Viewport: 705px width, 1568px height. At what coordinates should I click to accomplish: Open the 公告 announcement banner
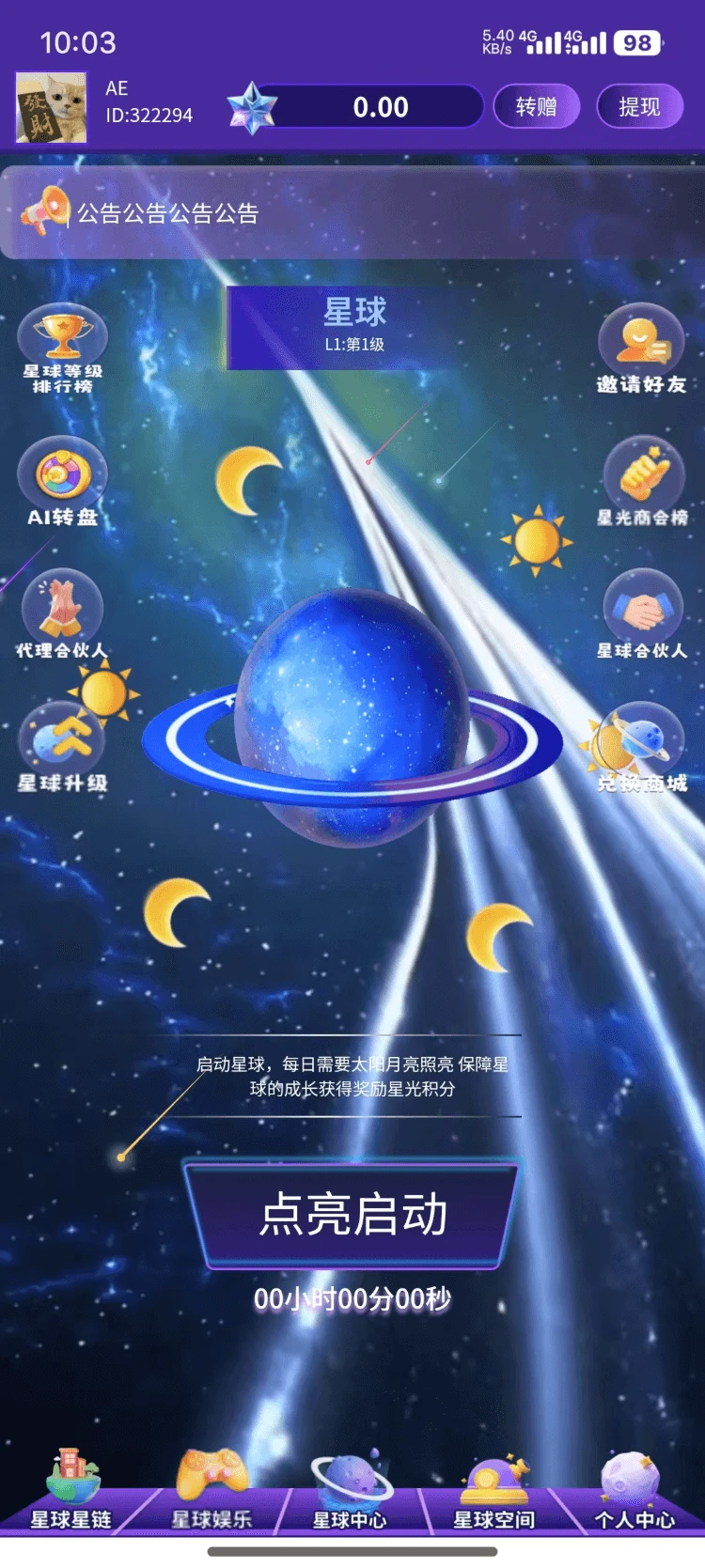click(352, 213)
